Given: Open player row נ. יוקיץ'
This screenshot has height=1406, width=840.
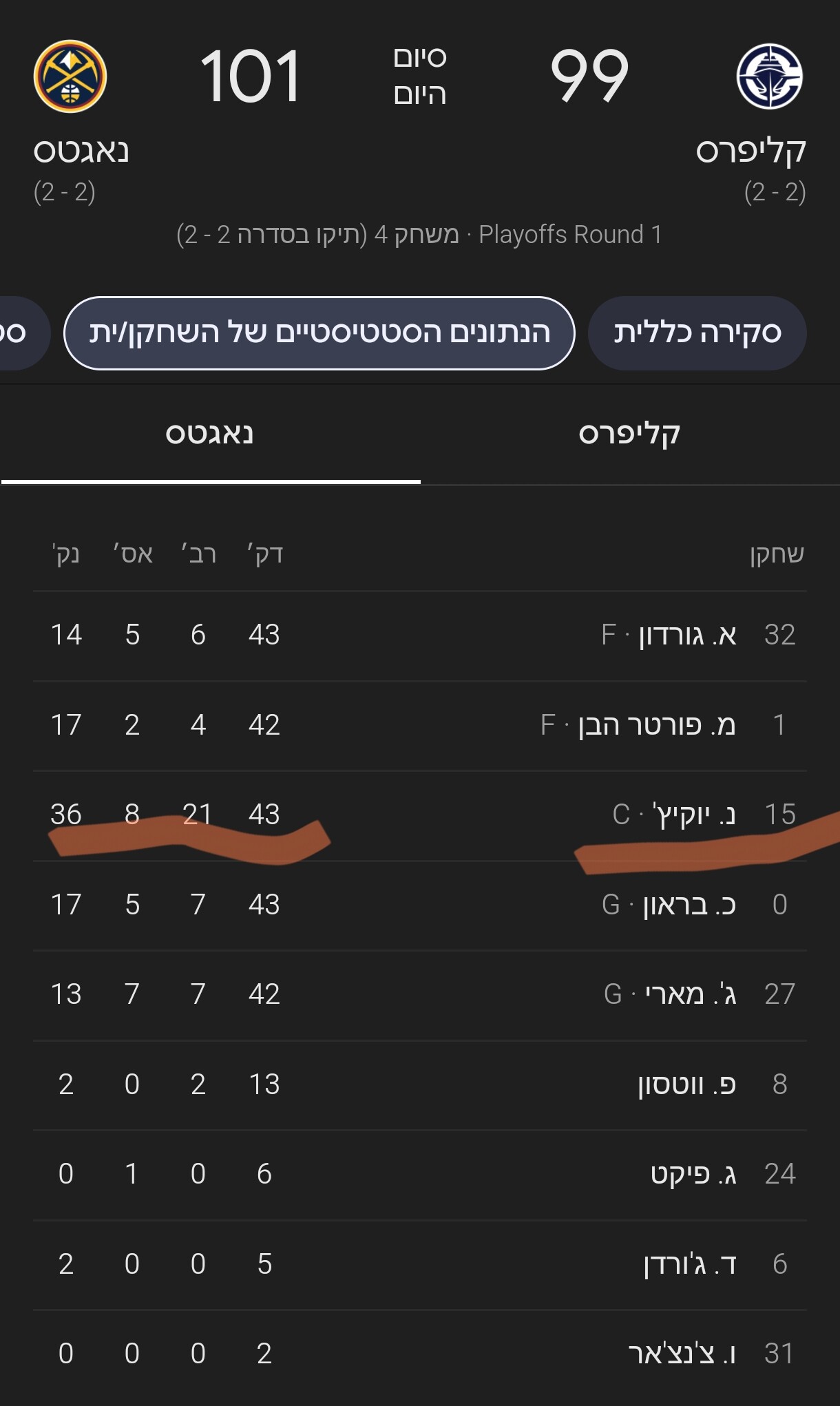Looking at the screenshot, I should coord(420,815).
